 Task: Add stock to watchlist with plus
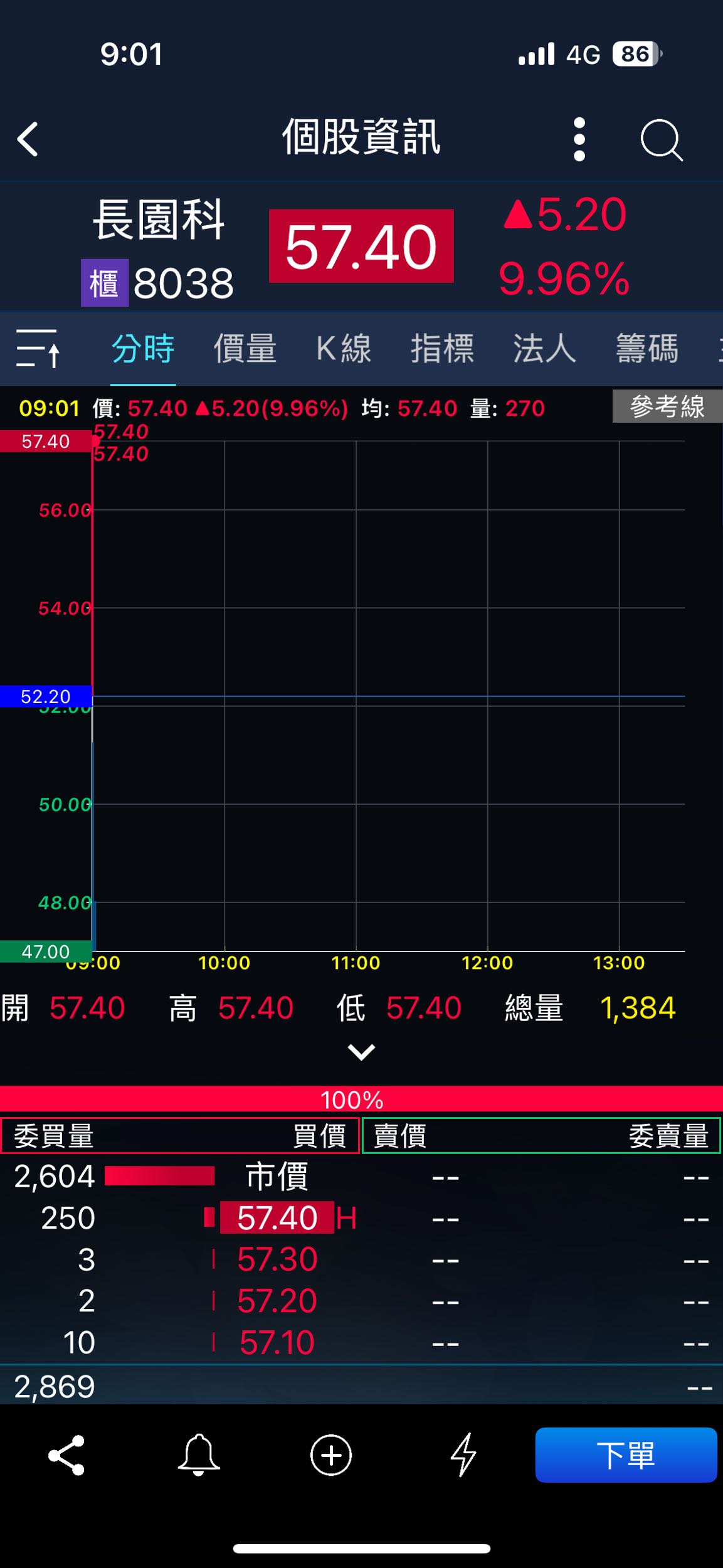click(x=331, y=1455)
